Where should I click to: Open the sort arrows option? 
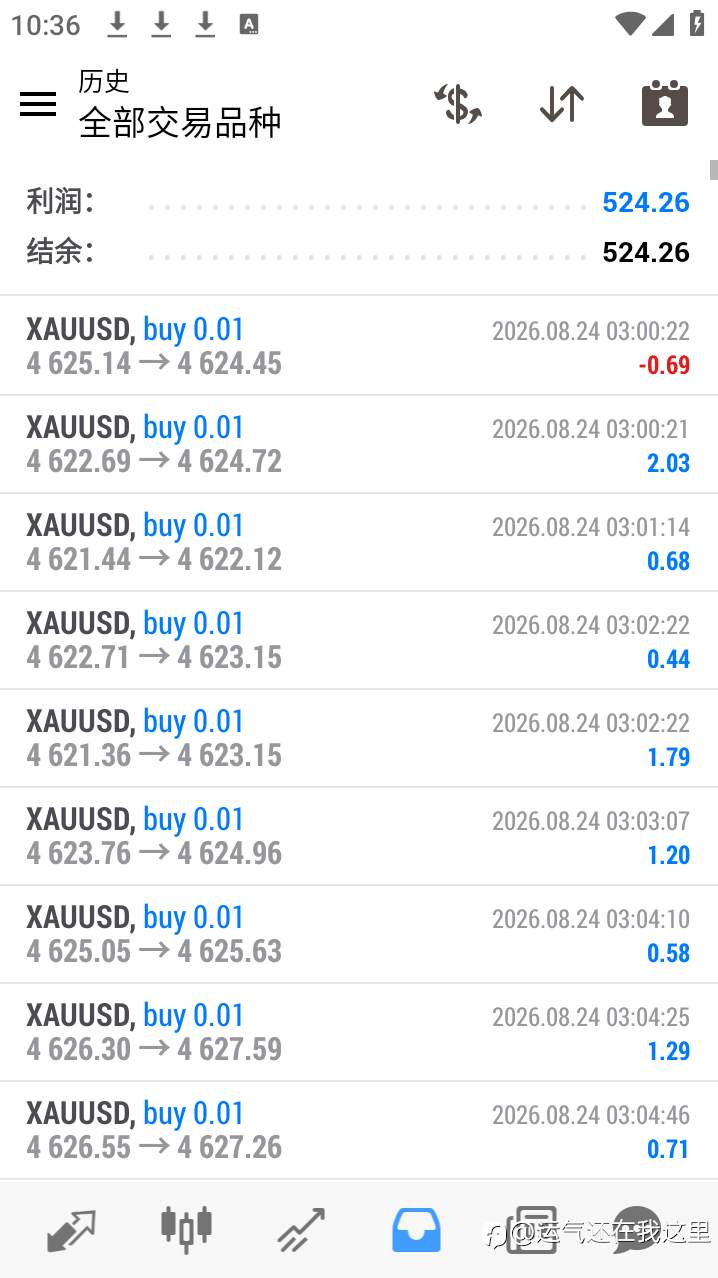(562, 103)
